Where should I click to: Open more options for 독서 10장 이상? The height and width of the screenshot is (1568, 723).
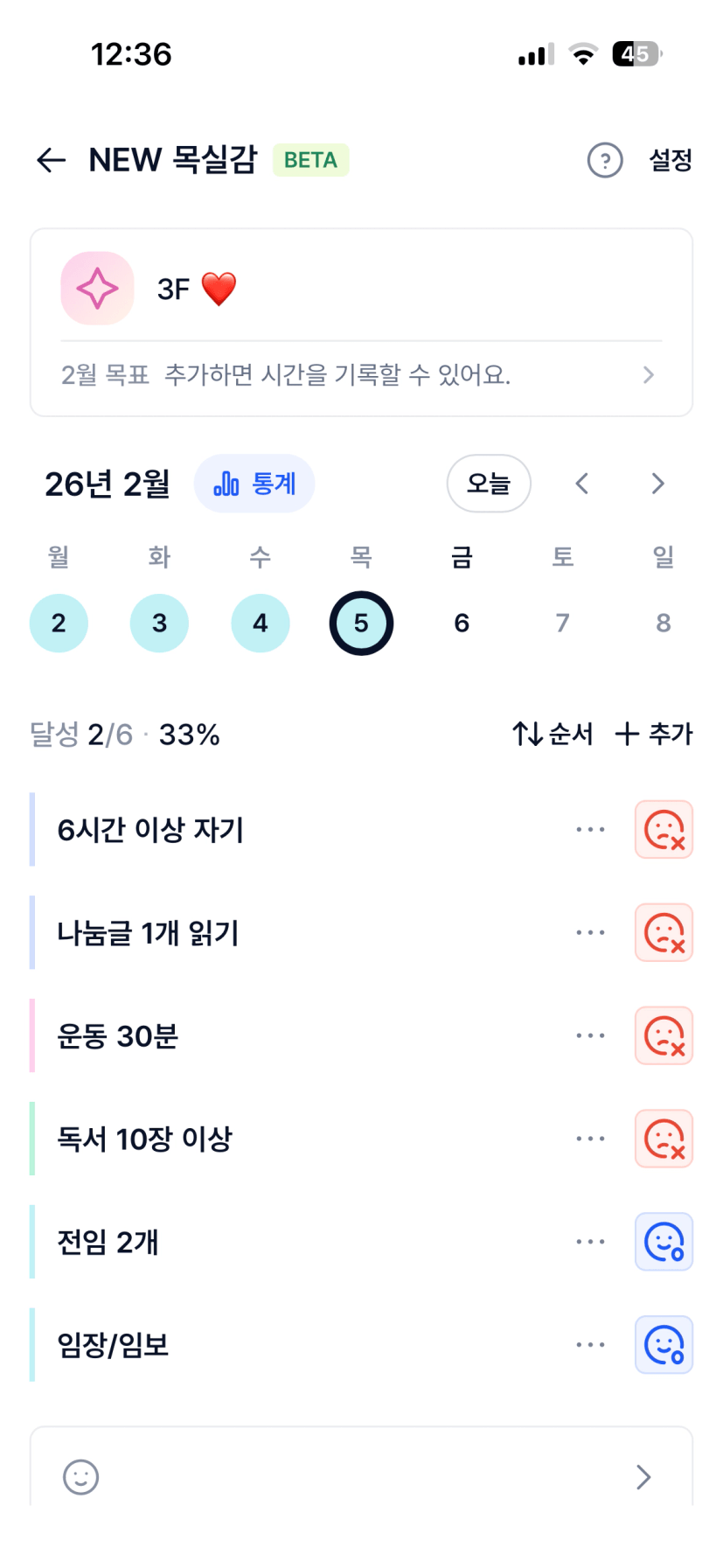[x=590, y=1139]
